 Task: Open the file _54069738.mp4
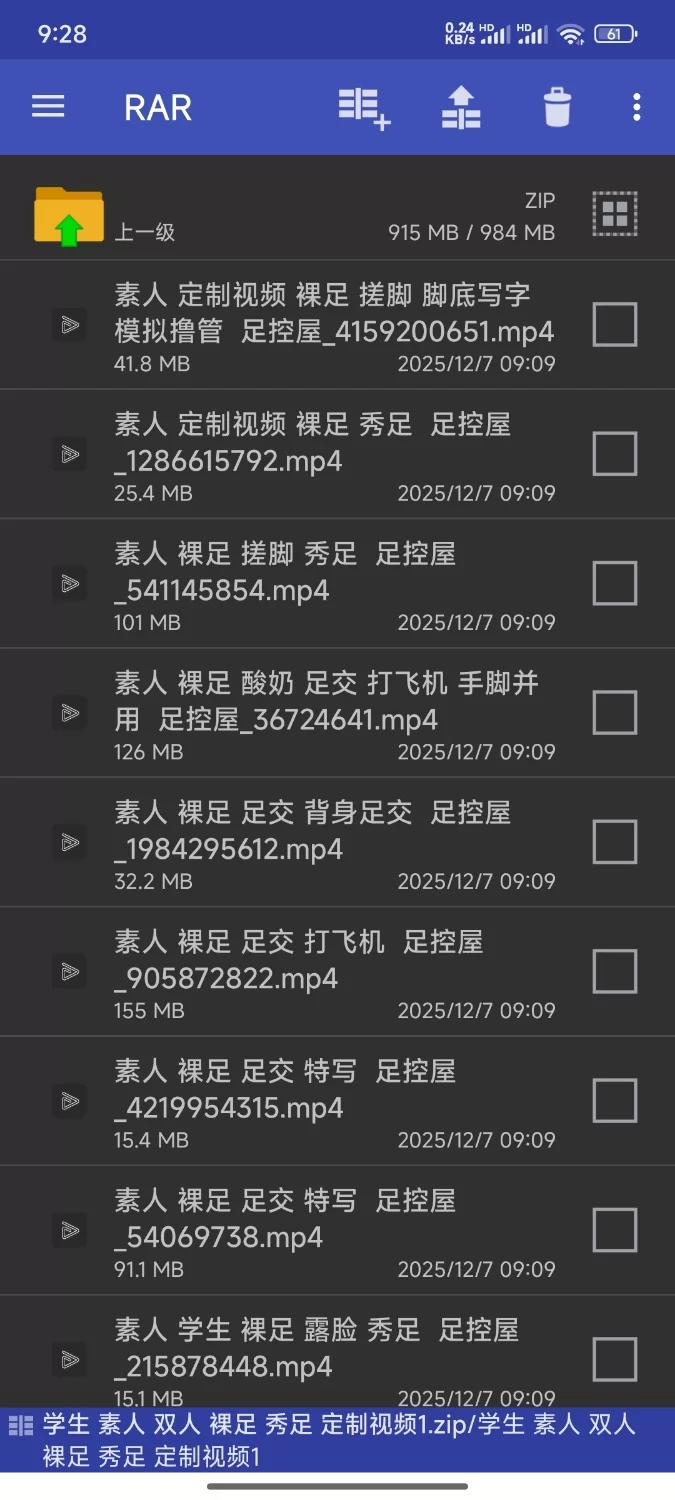[284, 1218]
